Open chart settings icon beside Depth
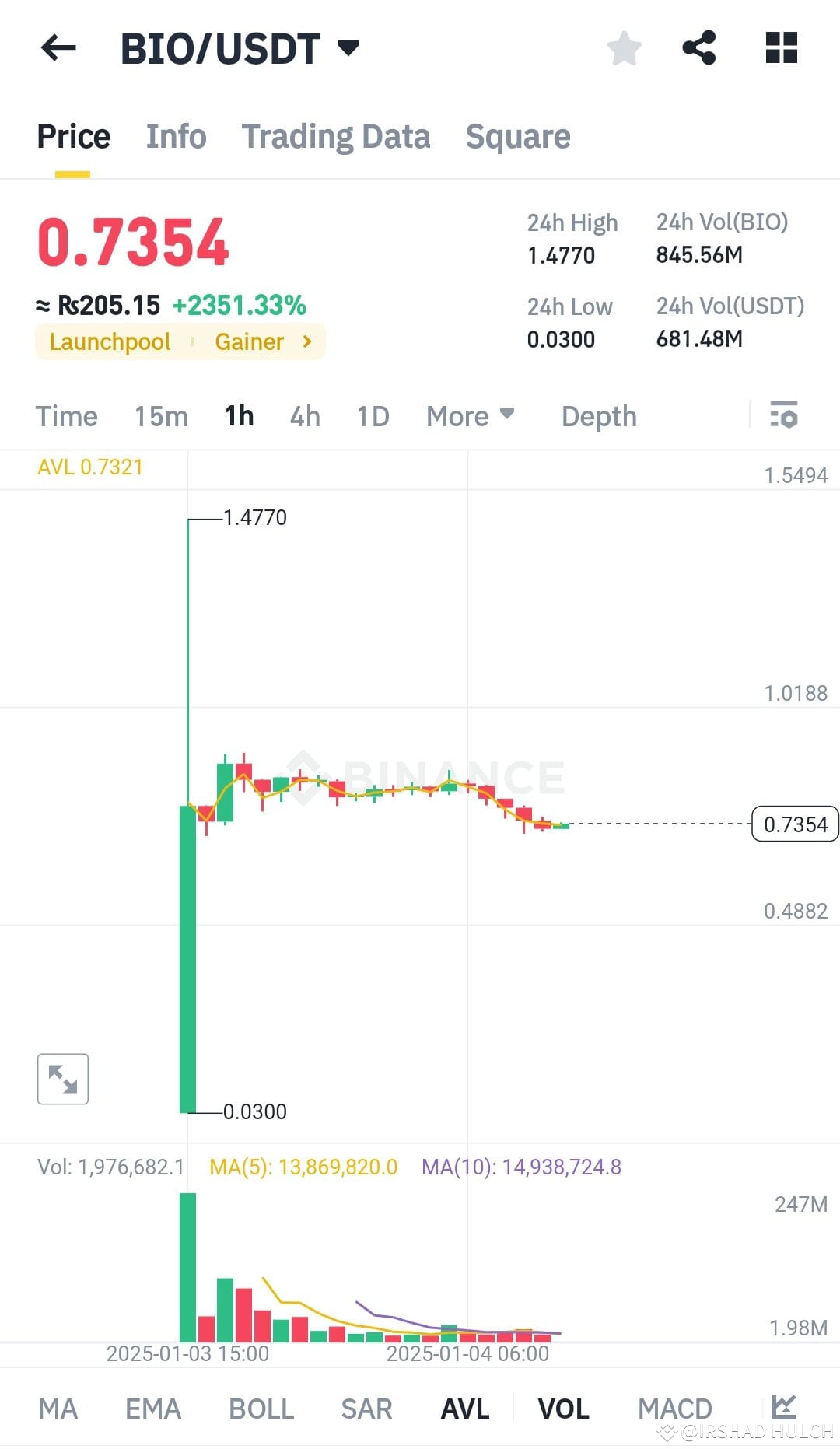Image resolution: width=840 pixels, height=1449 pixels. click(786, 416)
